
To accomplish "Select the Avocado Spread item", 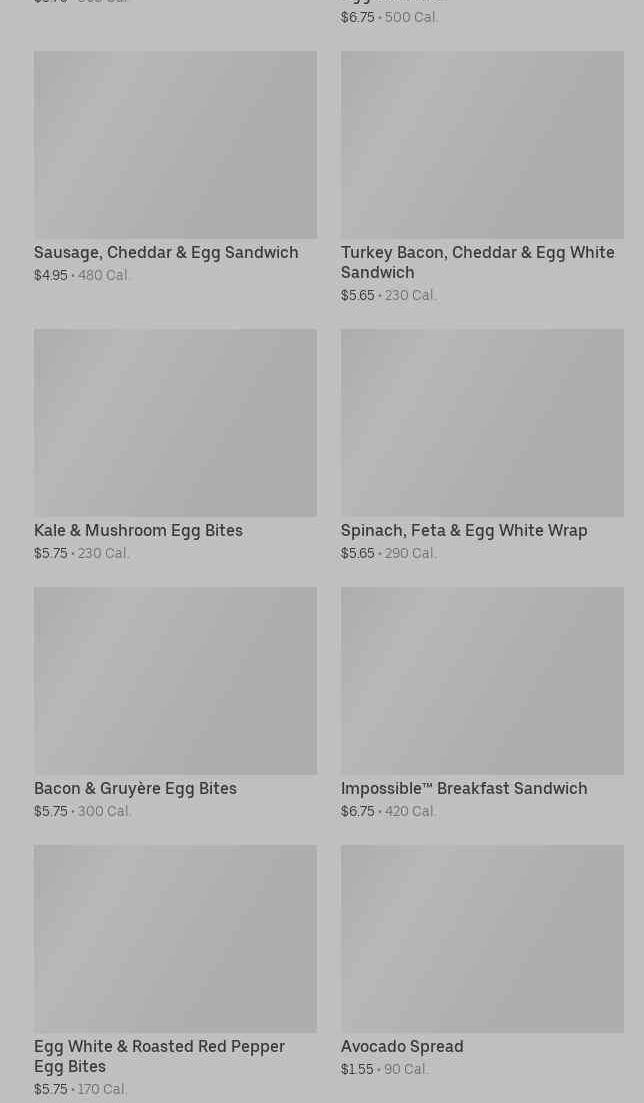I will (x=482, y=962).
